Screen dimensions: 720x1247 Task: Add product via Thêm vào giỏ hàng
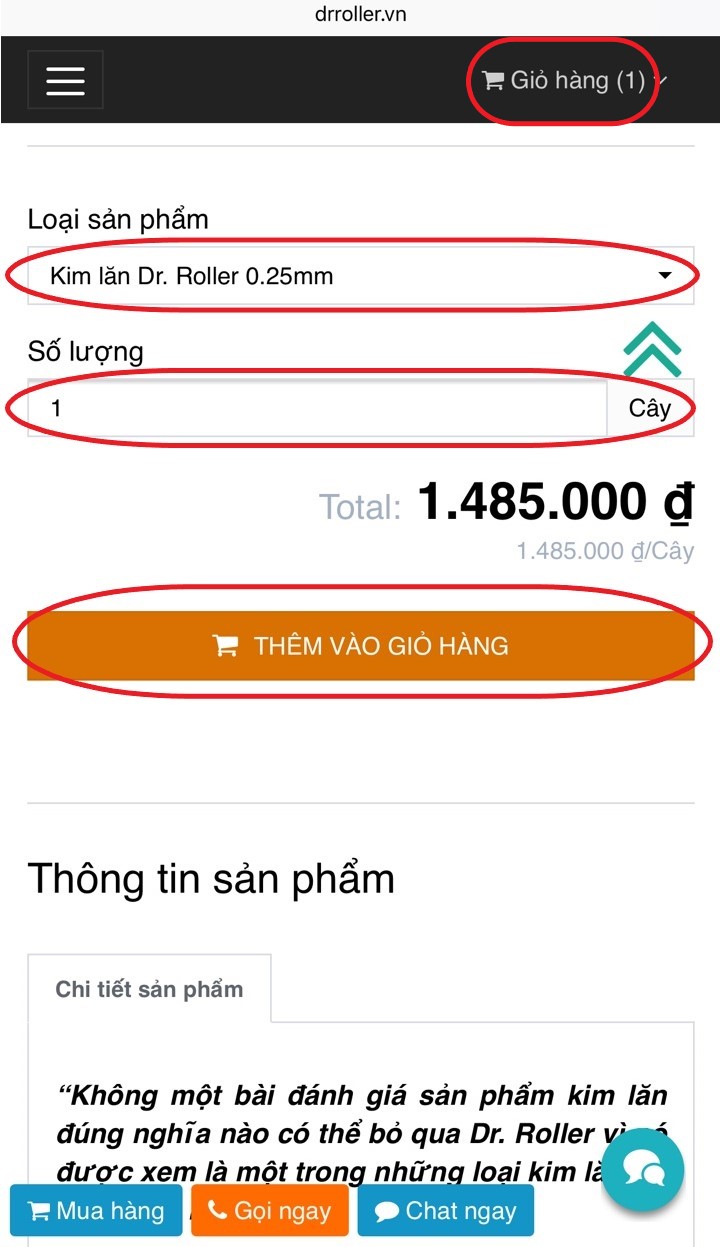(x=360, y=646)
